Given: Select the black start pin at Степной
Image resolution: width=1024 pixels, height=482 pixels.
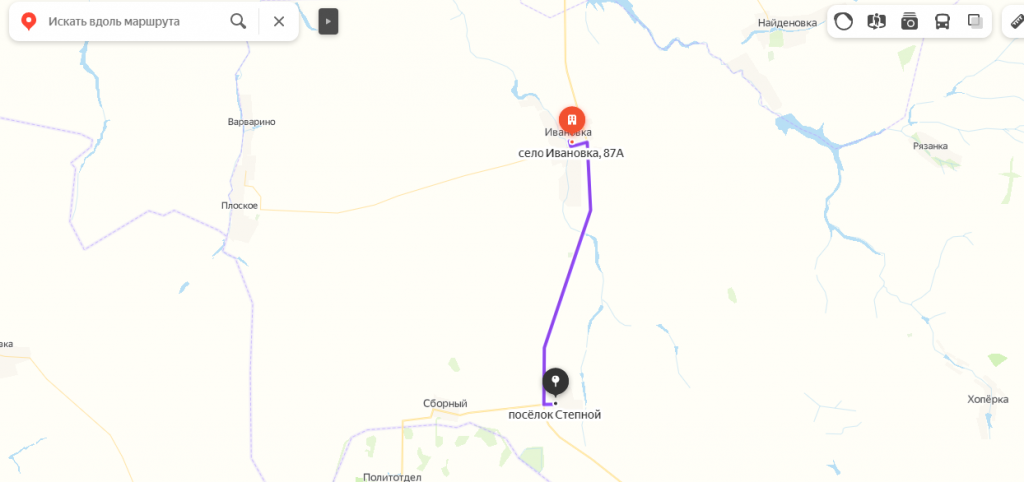Looking at the screenshot, I should click(555, 381).
